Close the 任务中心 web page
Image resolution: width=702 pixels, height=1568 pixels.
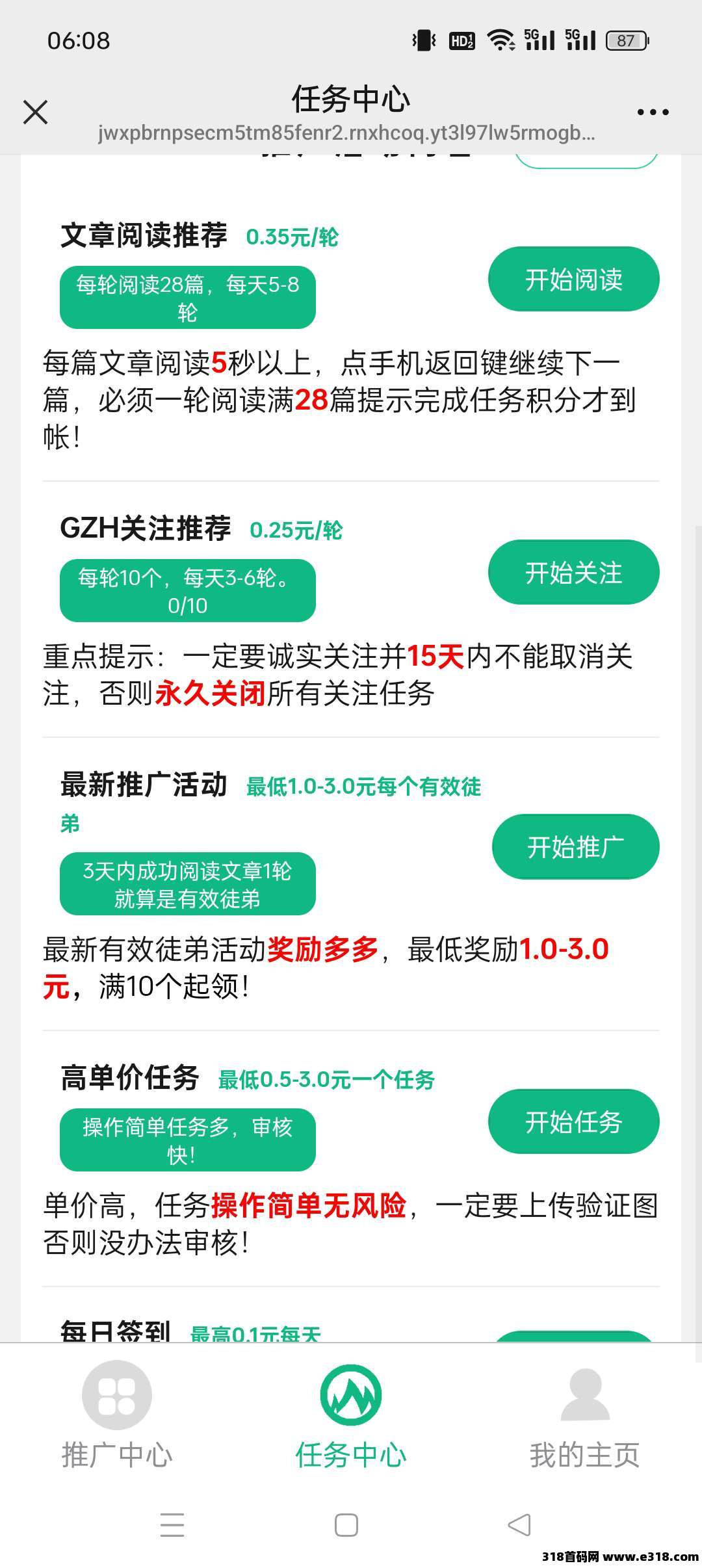pyautogui.click(x=36, y=112)
